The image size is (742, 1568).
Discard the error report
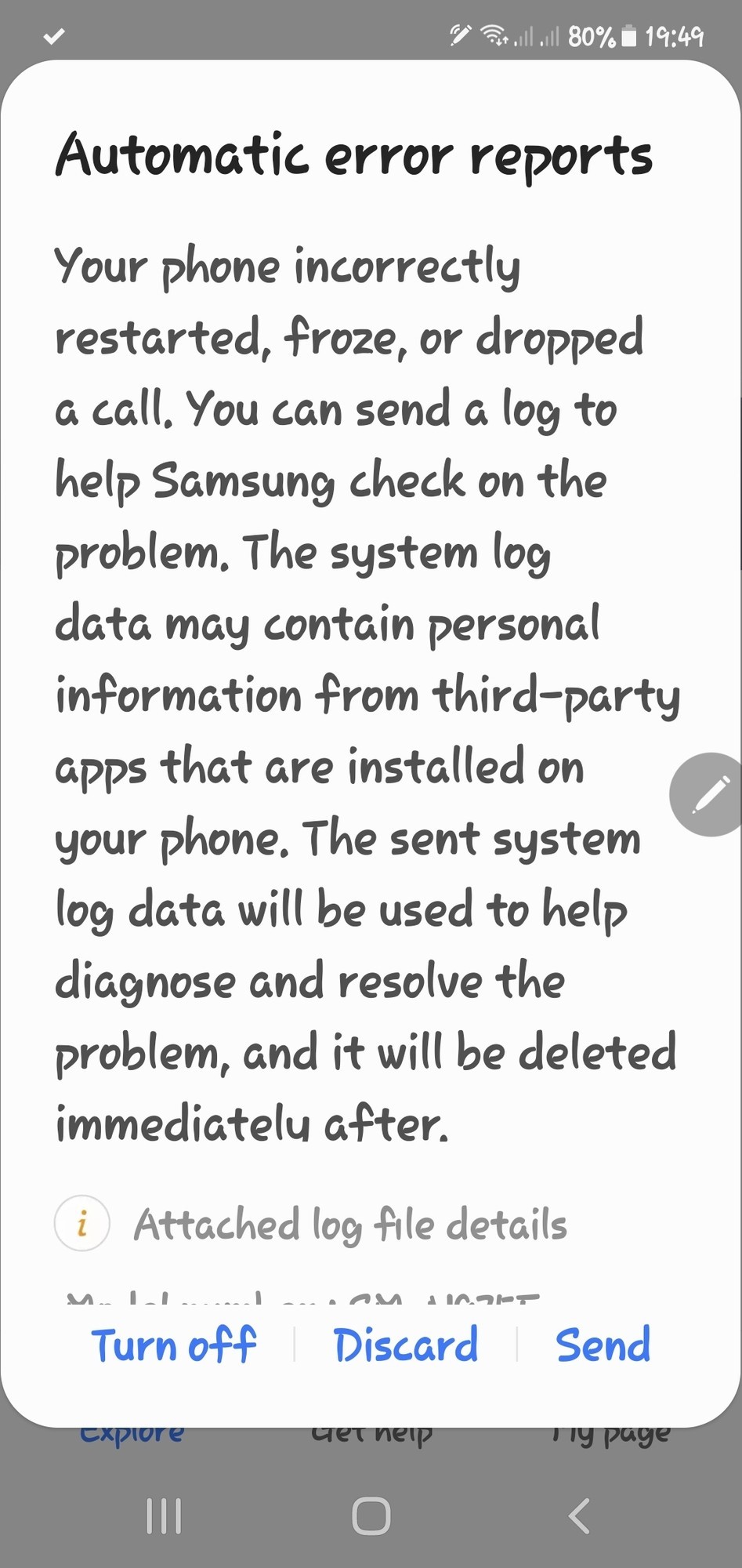pyautogui.click(x=405, y=1345)
